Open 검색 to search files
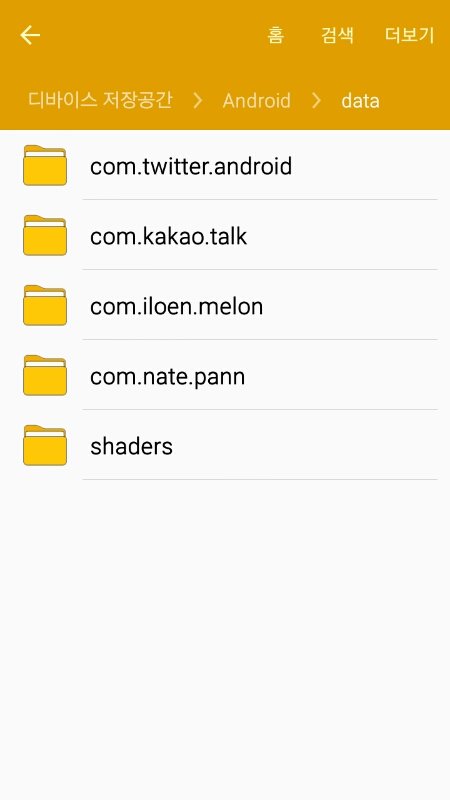450x800 pixels. 337,35
